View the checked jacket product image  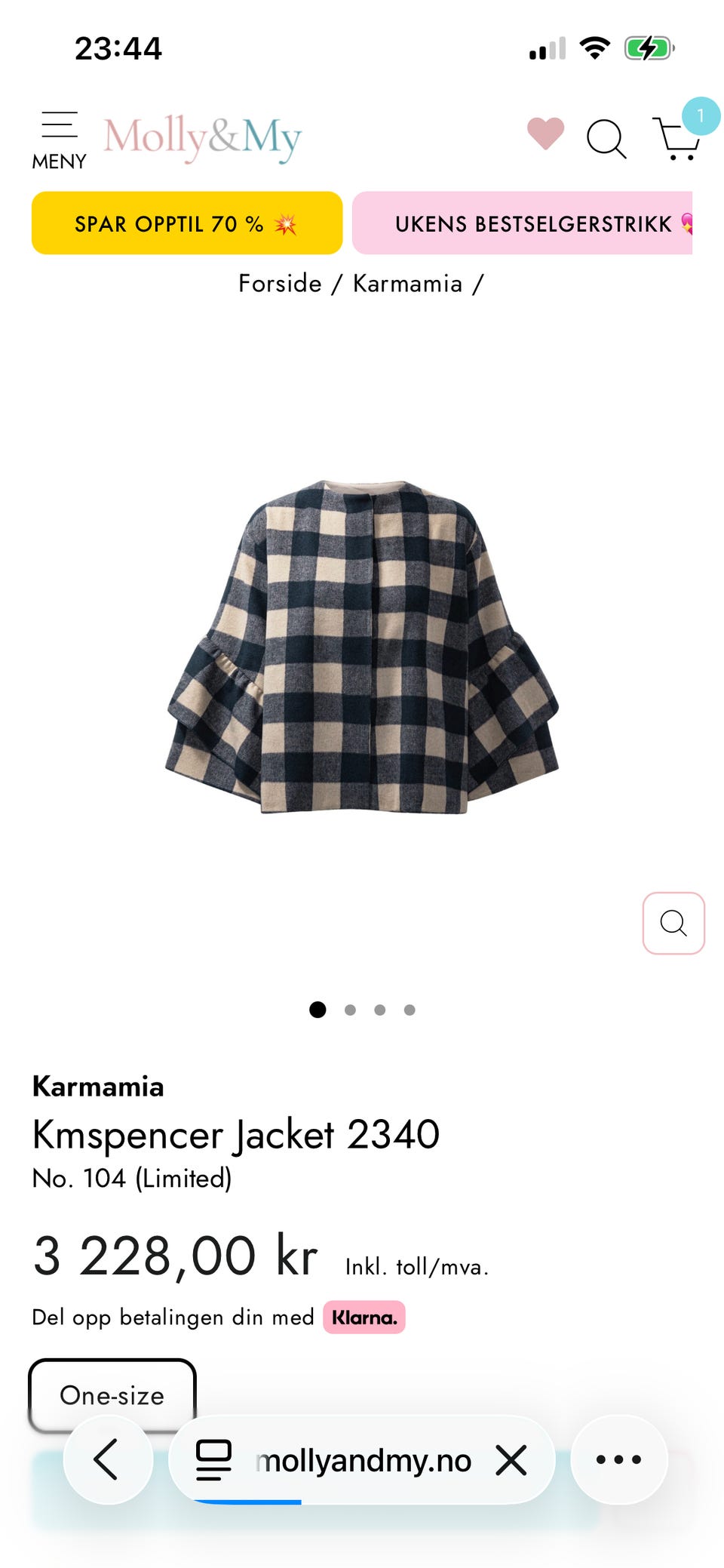point(362,647)
